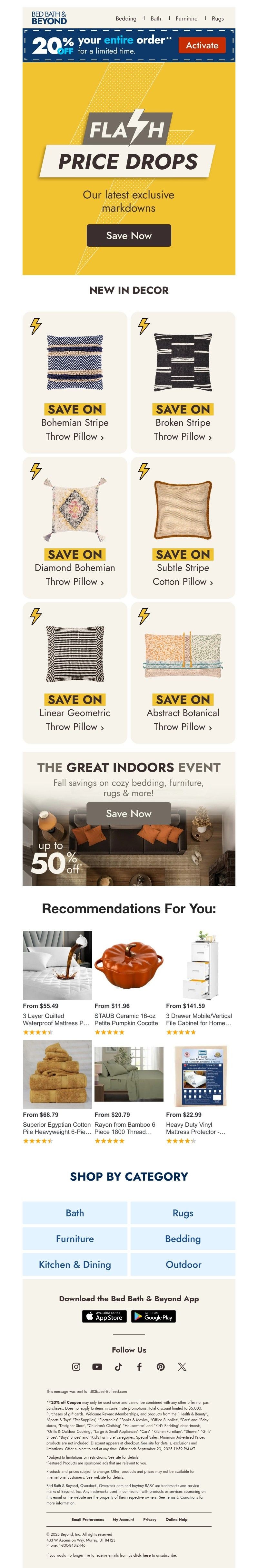Open the Furniture link in header
258x1568 pixels.
[186, 18]
